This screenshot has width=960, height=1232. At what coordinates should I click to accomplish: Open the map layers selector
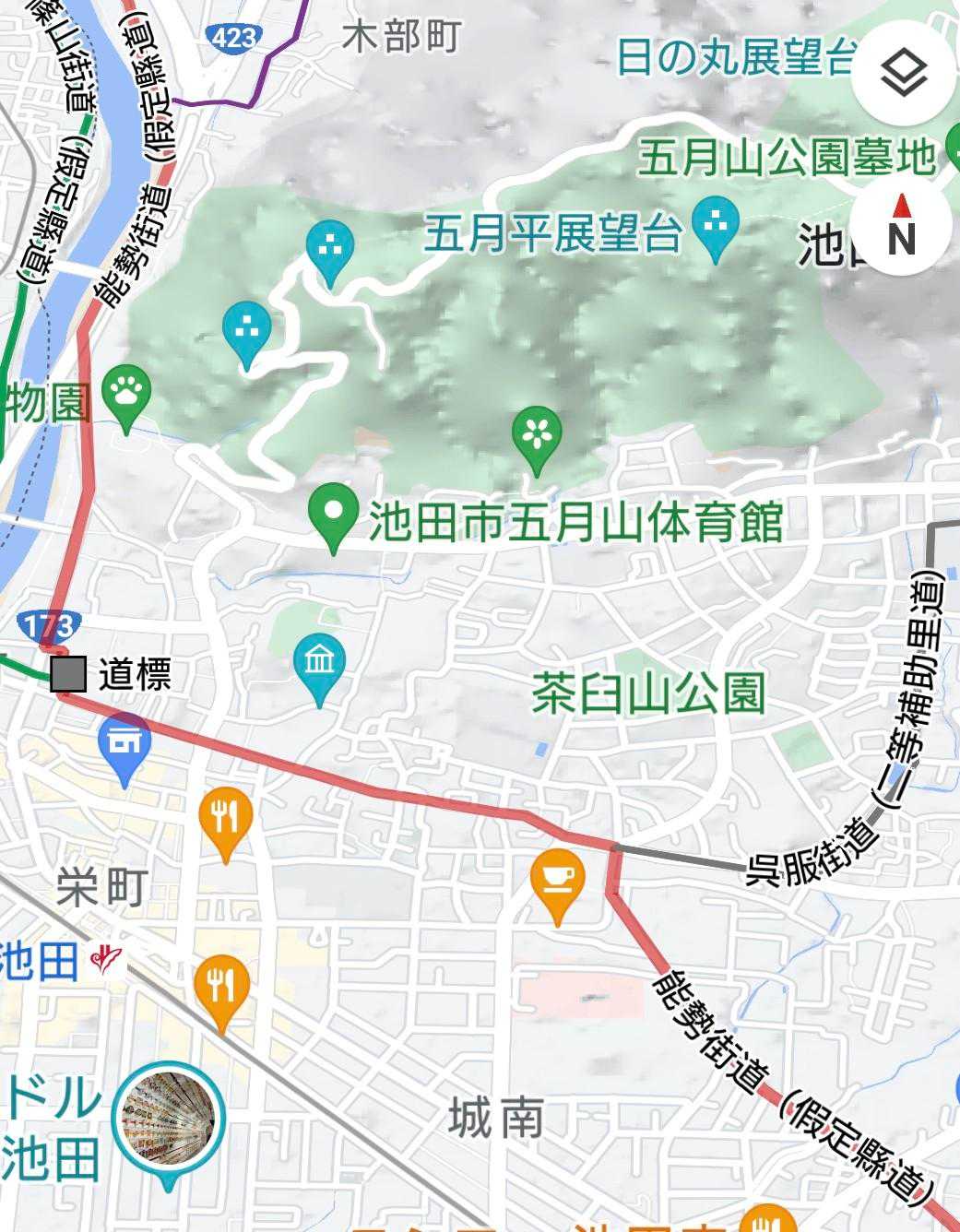coord(903,73)
